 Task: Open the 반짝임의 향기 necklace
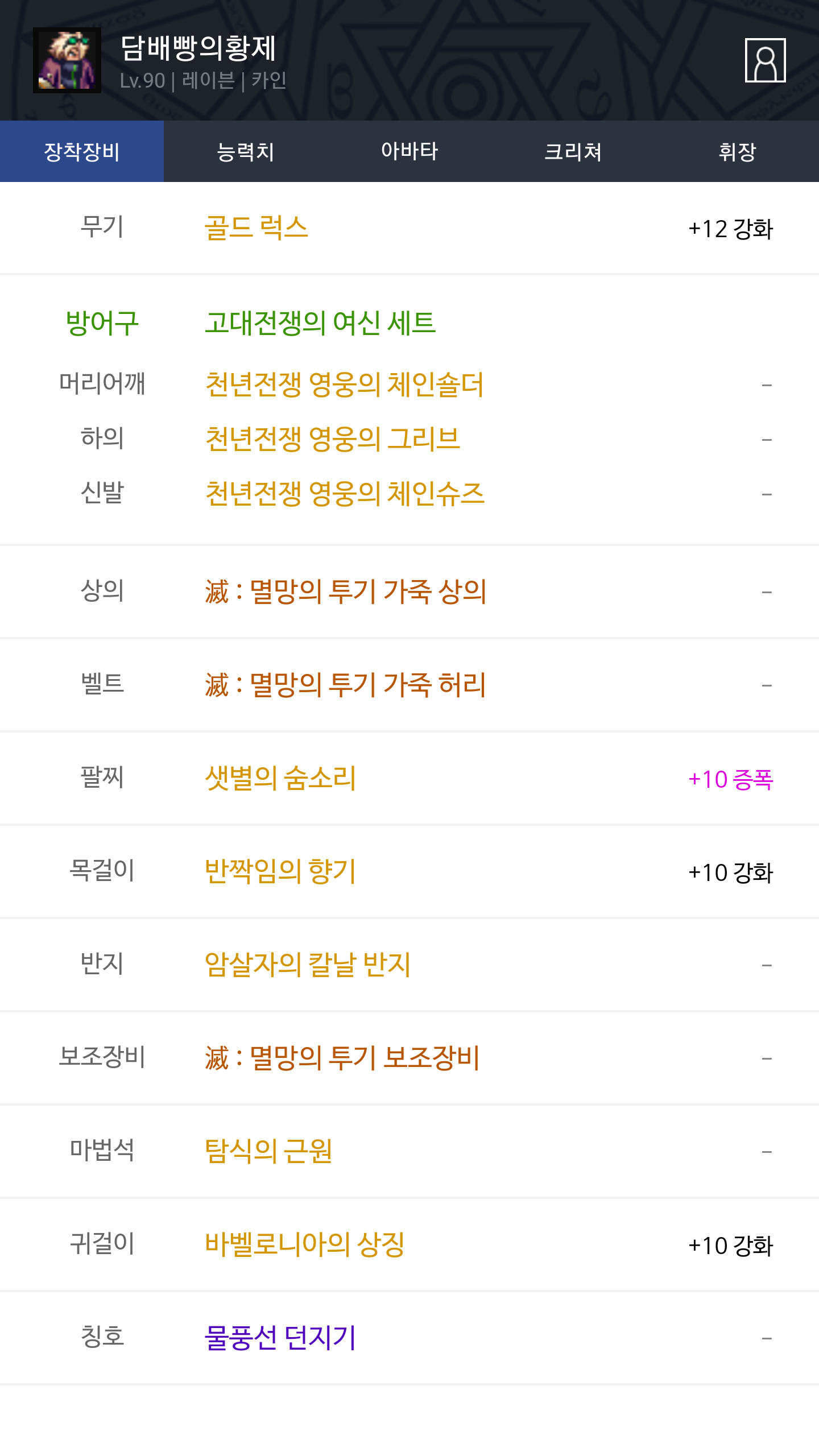280,871
